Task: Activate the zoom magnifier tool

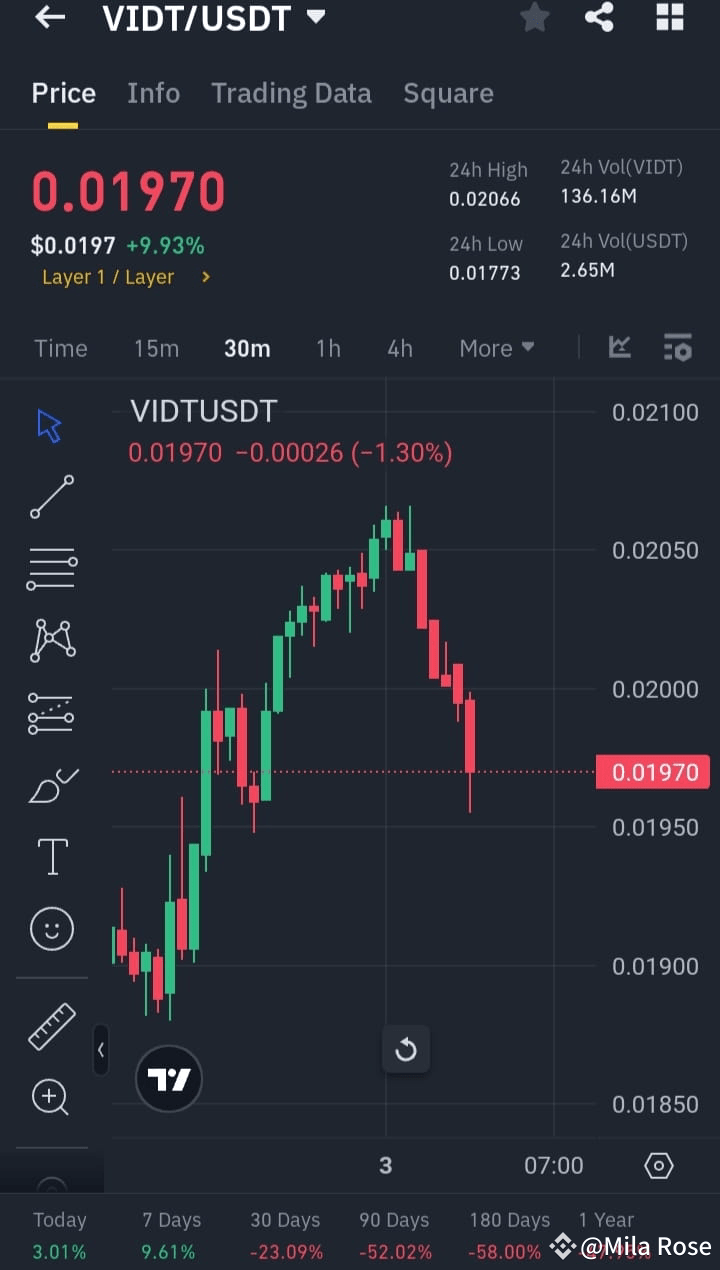Action: [x=48, y=1097]
